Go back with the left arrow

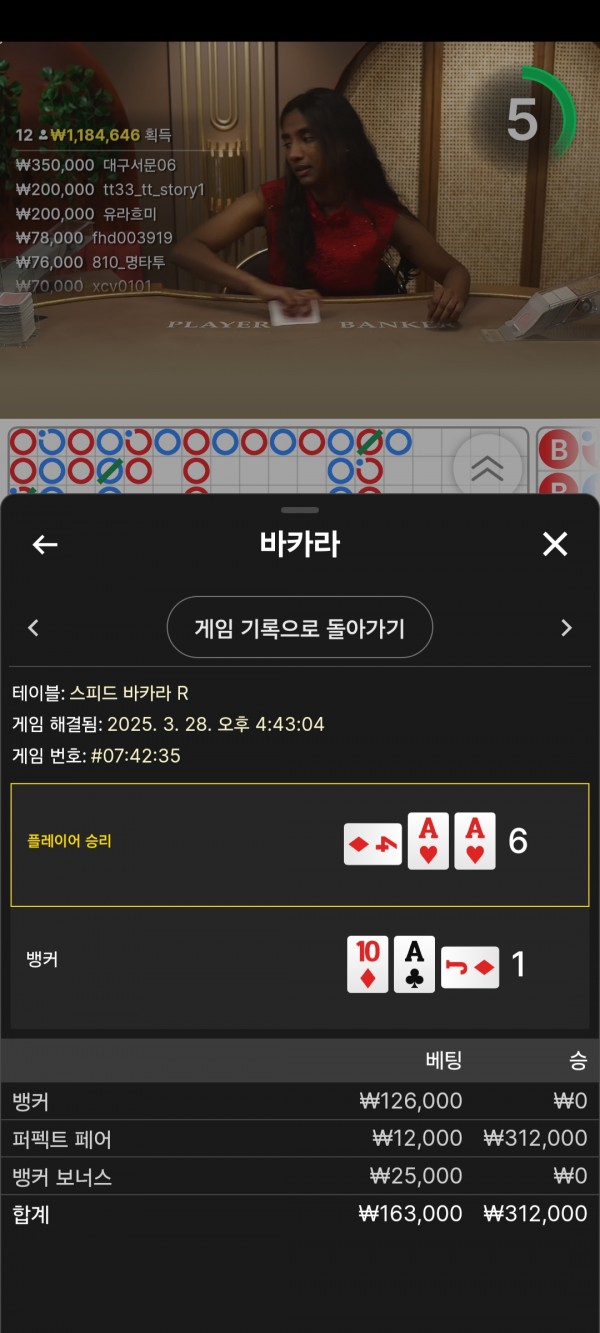click(45, 544)
